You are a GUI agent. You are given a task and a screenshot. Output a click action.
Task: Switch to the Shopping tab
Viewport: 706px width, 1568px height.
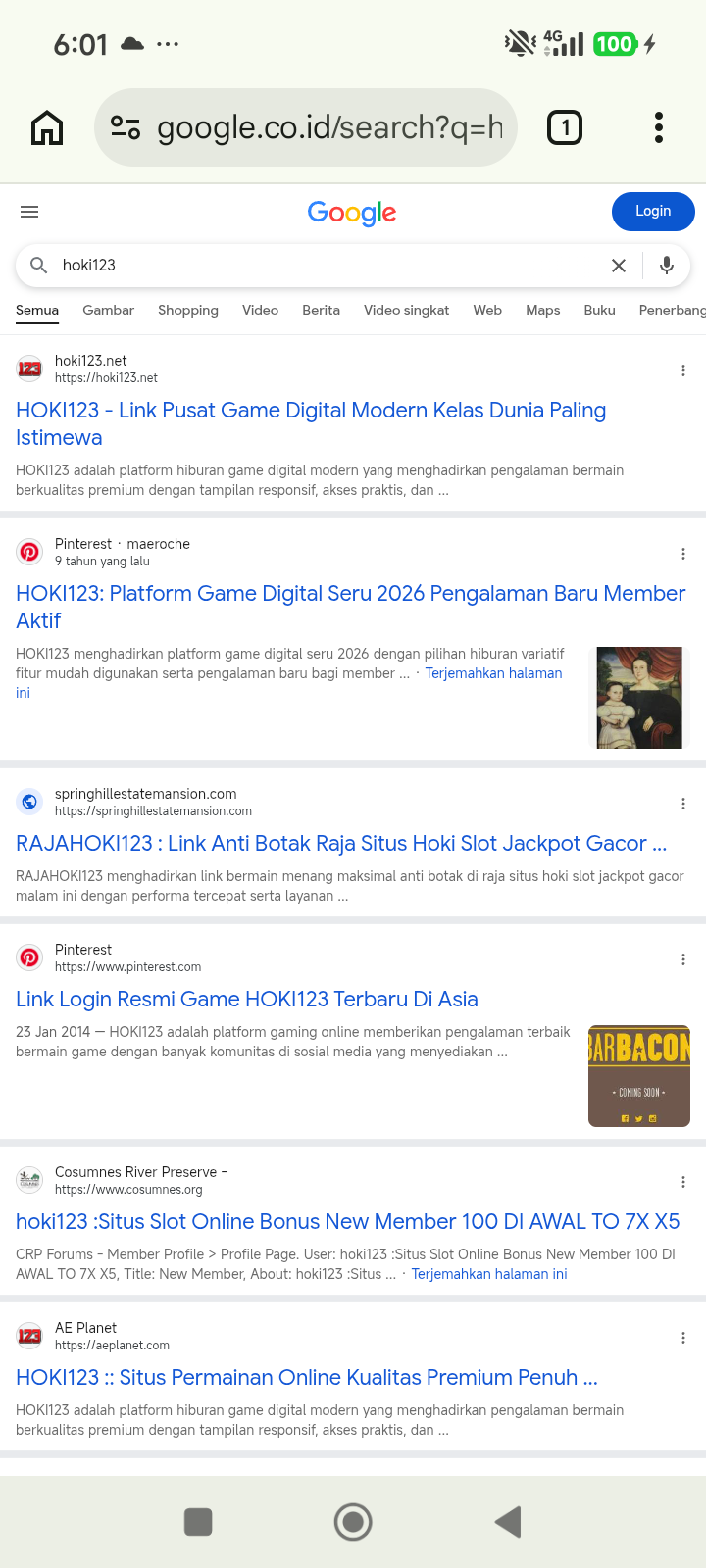(188, 310)
